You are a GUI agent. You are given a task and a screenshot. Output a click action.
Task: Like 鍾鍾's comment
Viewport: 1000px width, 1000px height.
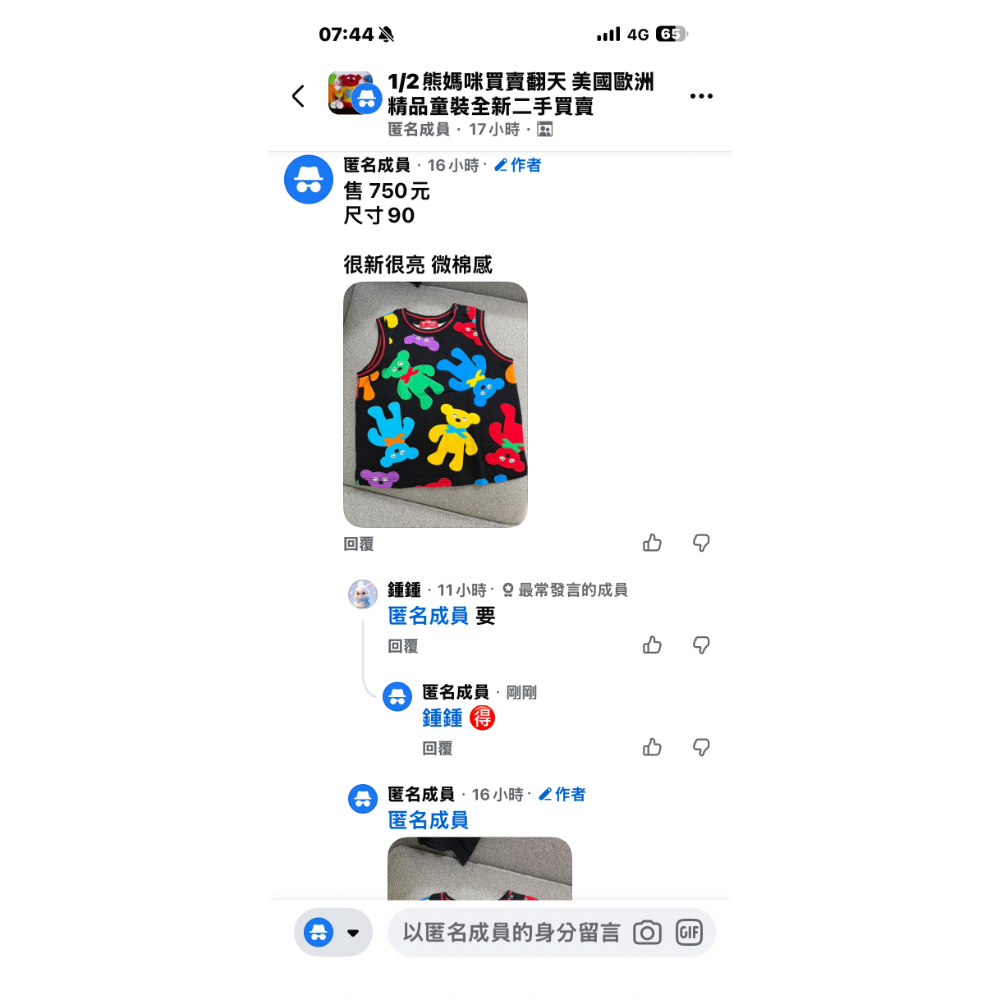tap(652, 645)
